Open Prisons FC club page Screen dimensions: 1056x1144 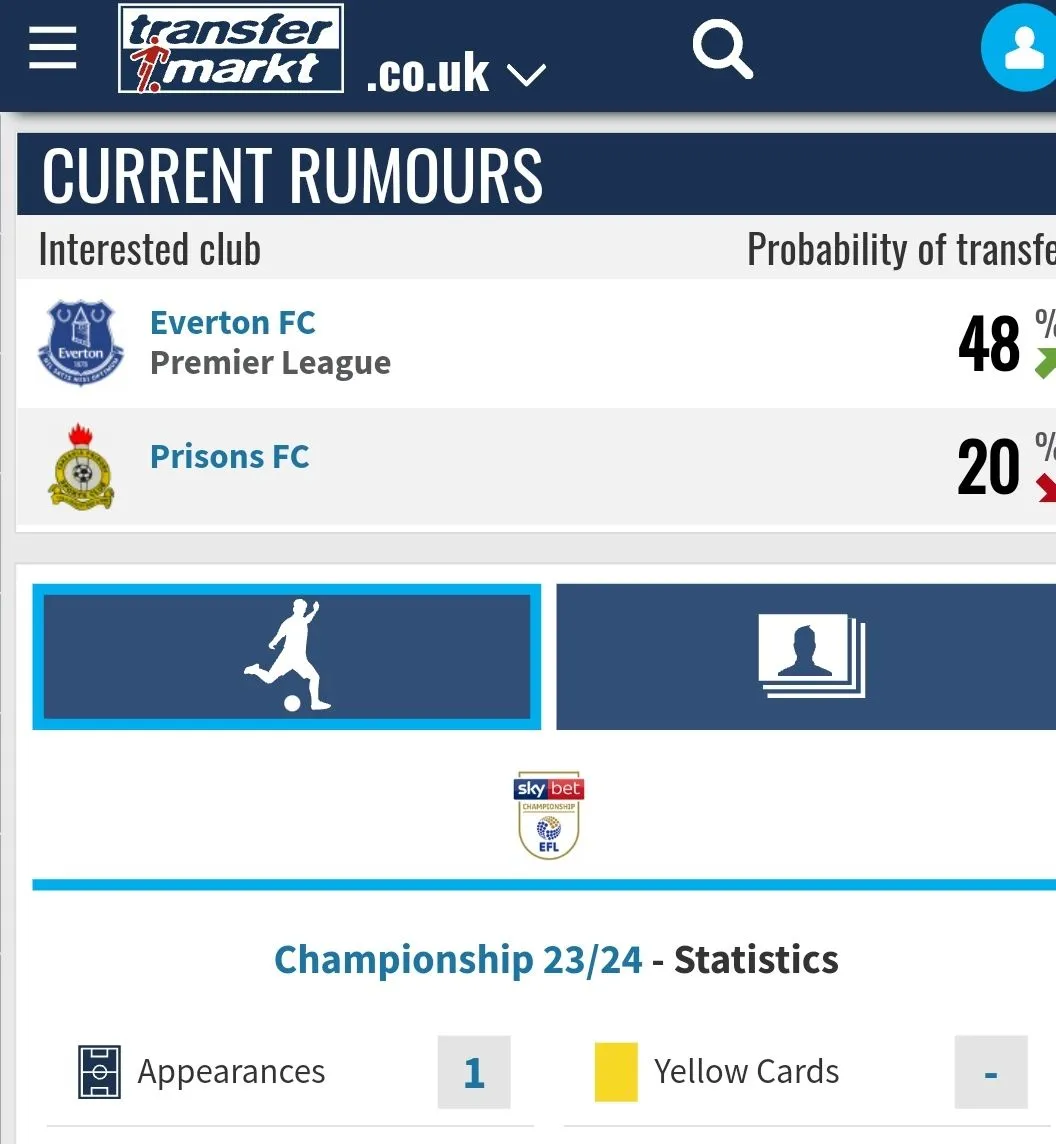229,456
